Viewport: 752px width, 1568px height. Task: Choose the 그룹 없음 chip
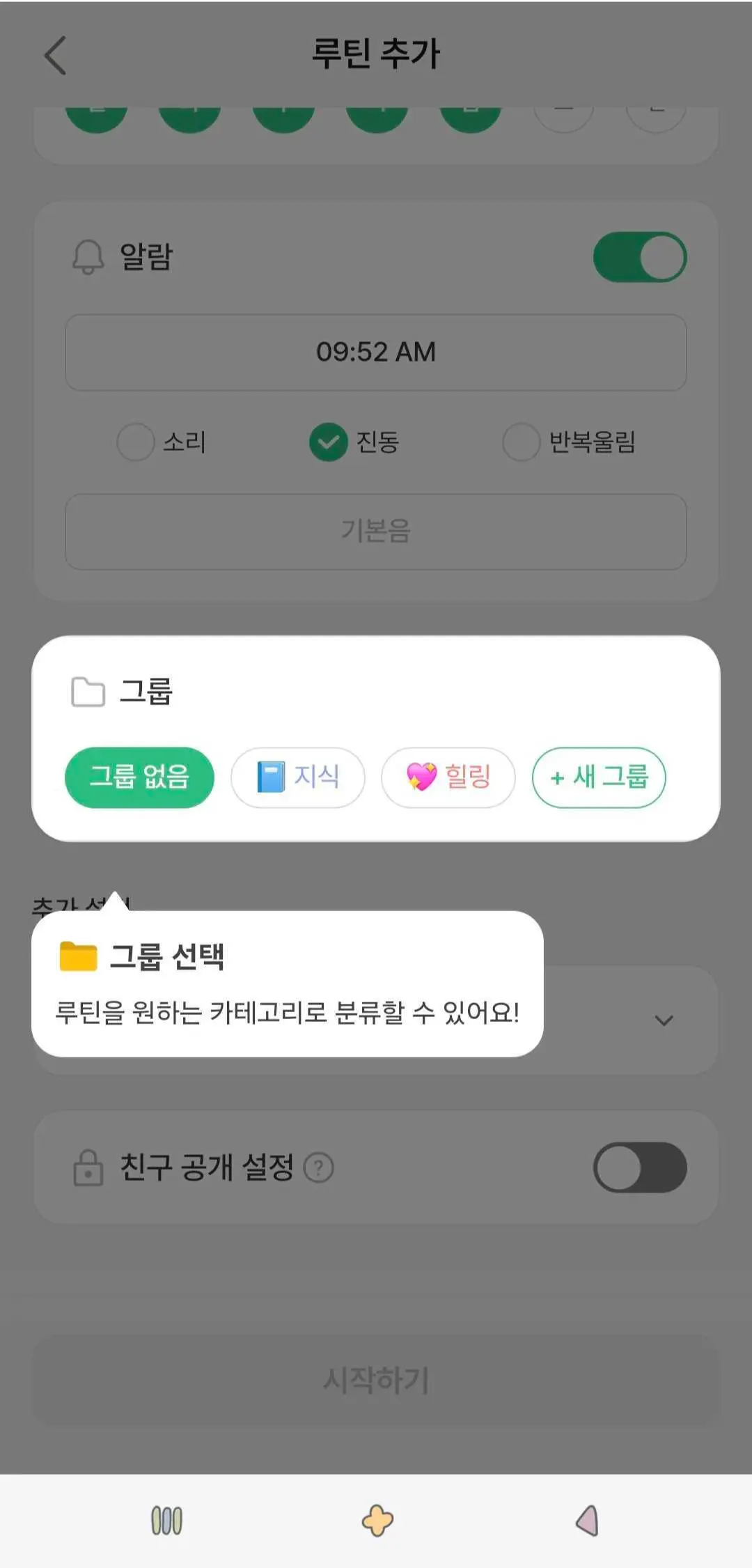click(139, 777)
